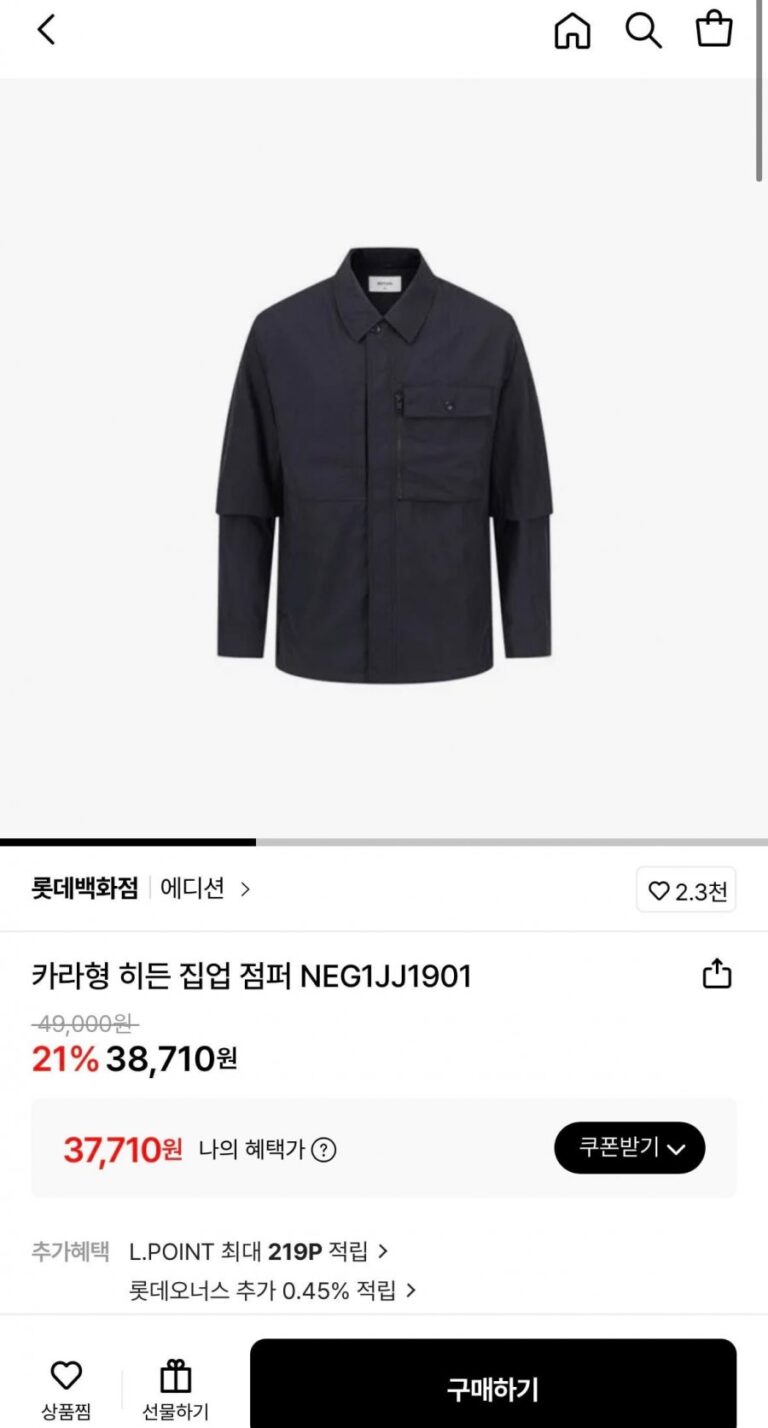
Task: Open the shopping bag cart
Action: 714,30
